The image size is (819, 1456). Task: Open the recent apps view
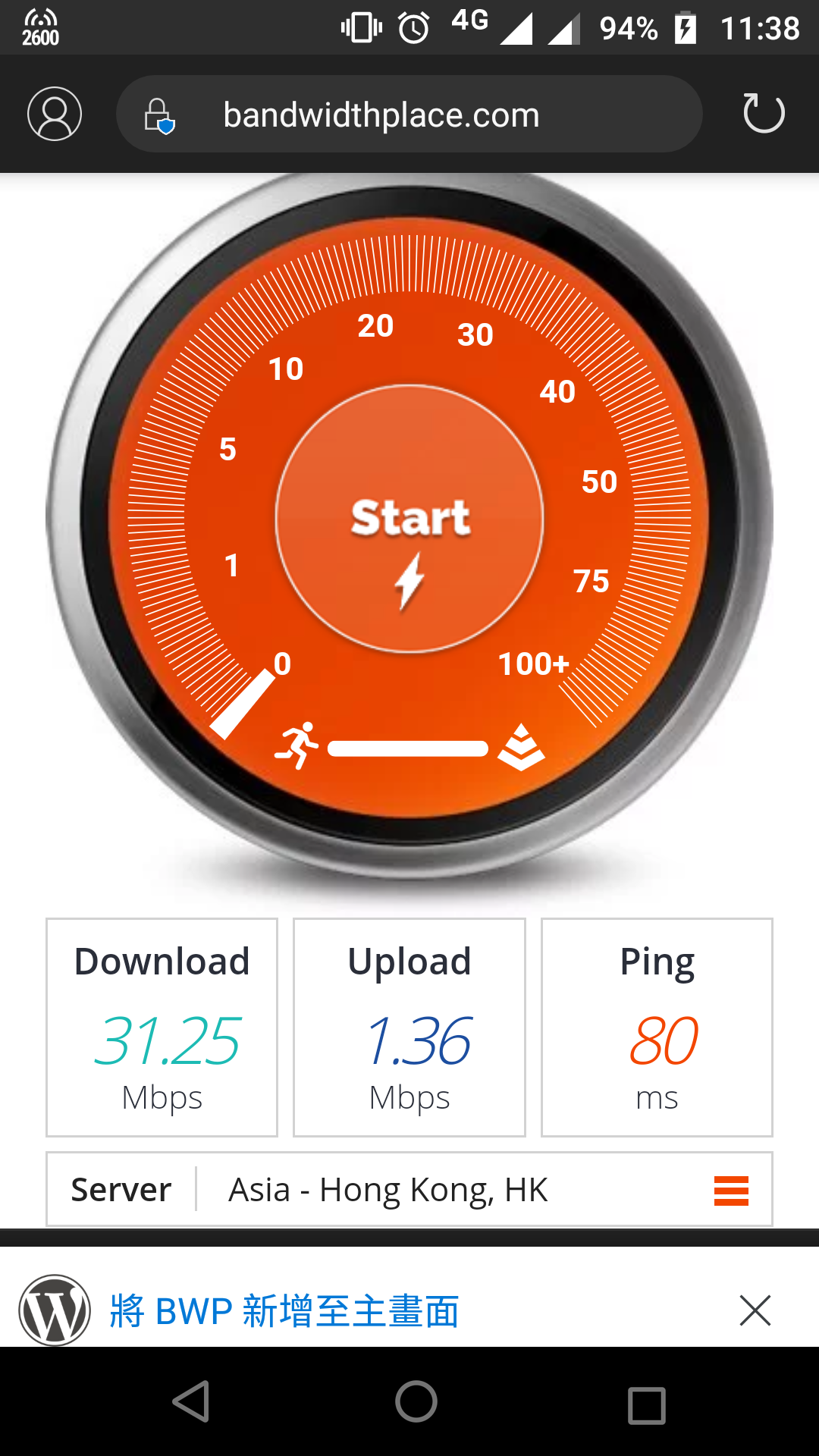click(x=647, y=1405)
